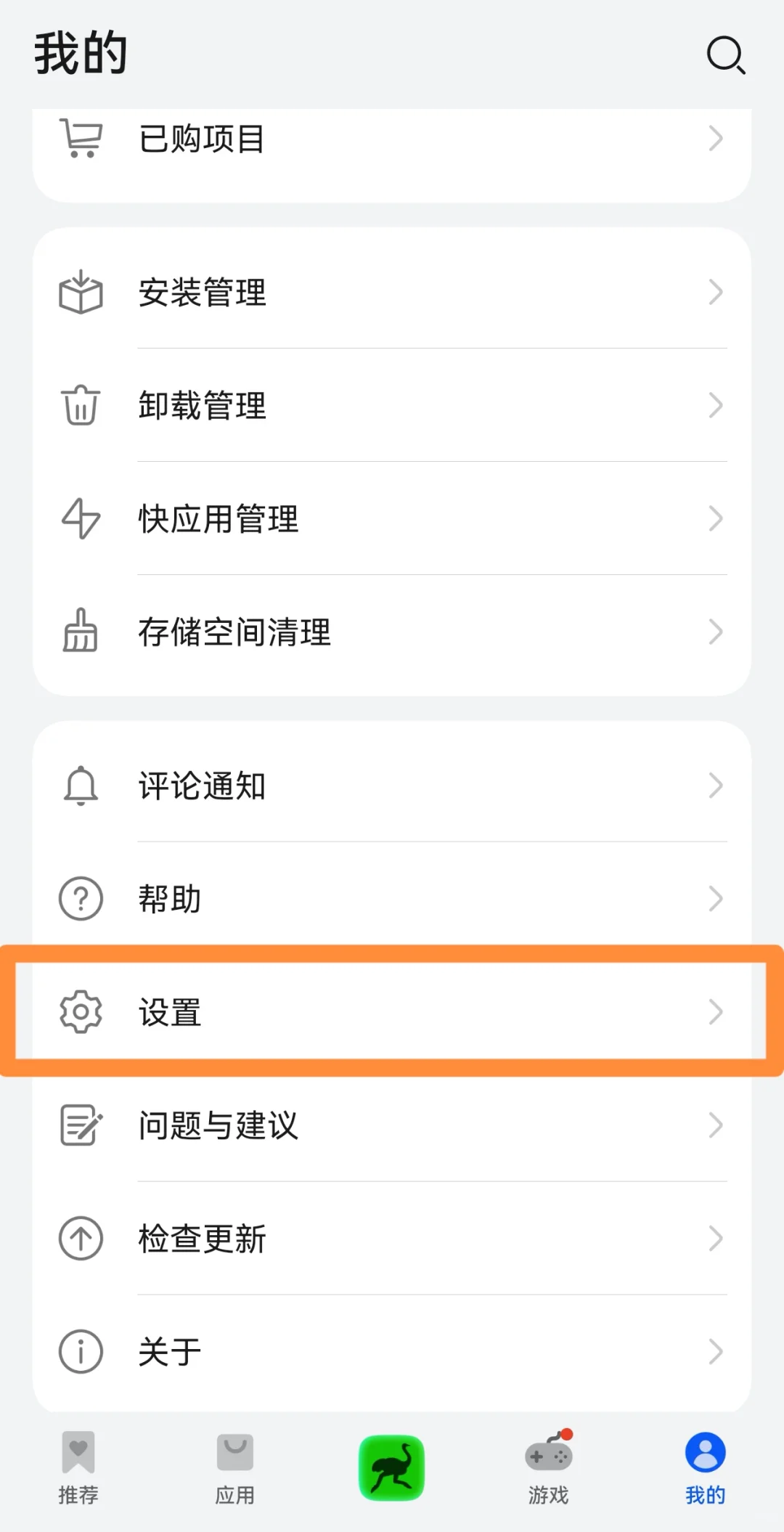Select the shopping cart icon for 已购项目
The image size is (784, 1532).
[78, 138]
